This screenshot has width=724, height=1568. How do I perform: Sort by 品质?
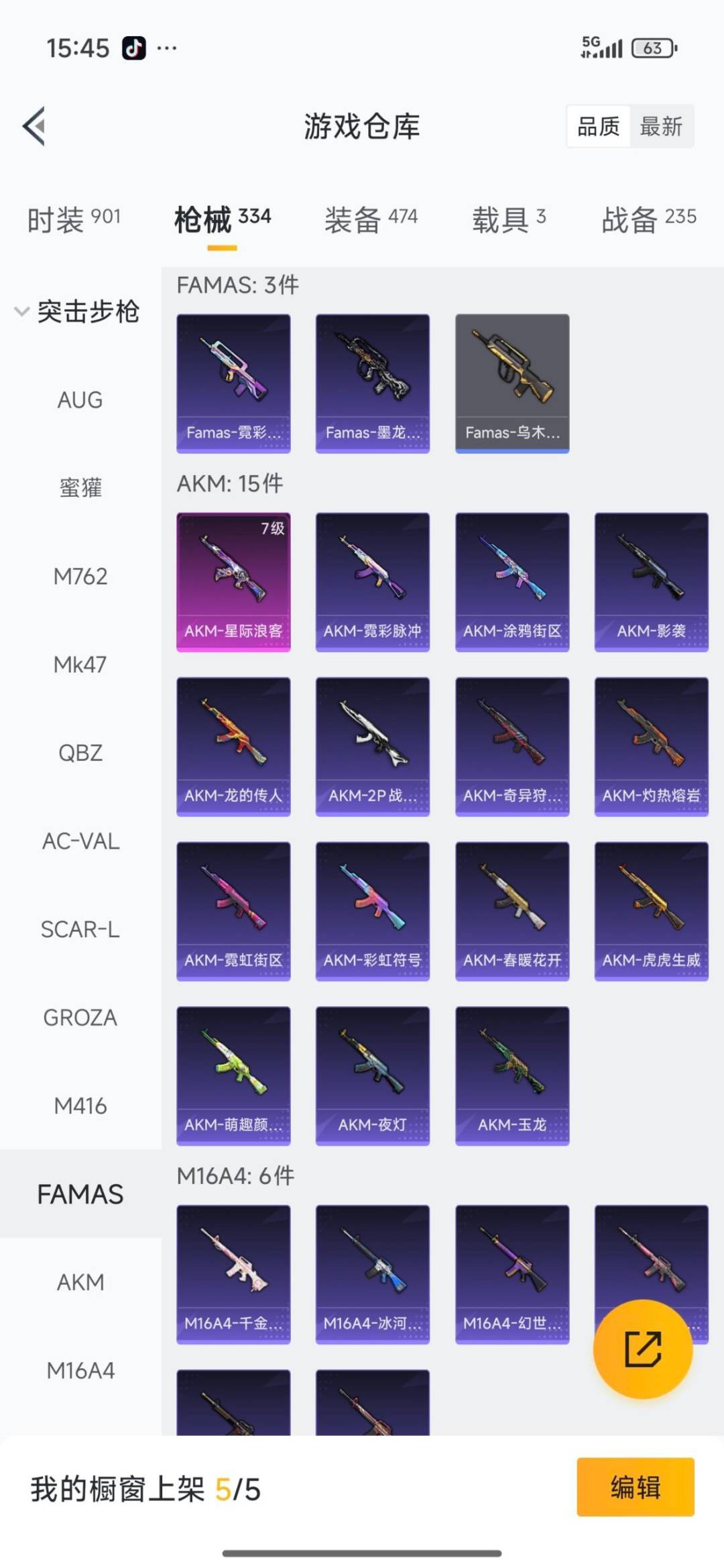point(598,126)
